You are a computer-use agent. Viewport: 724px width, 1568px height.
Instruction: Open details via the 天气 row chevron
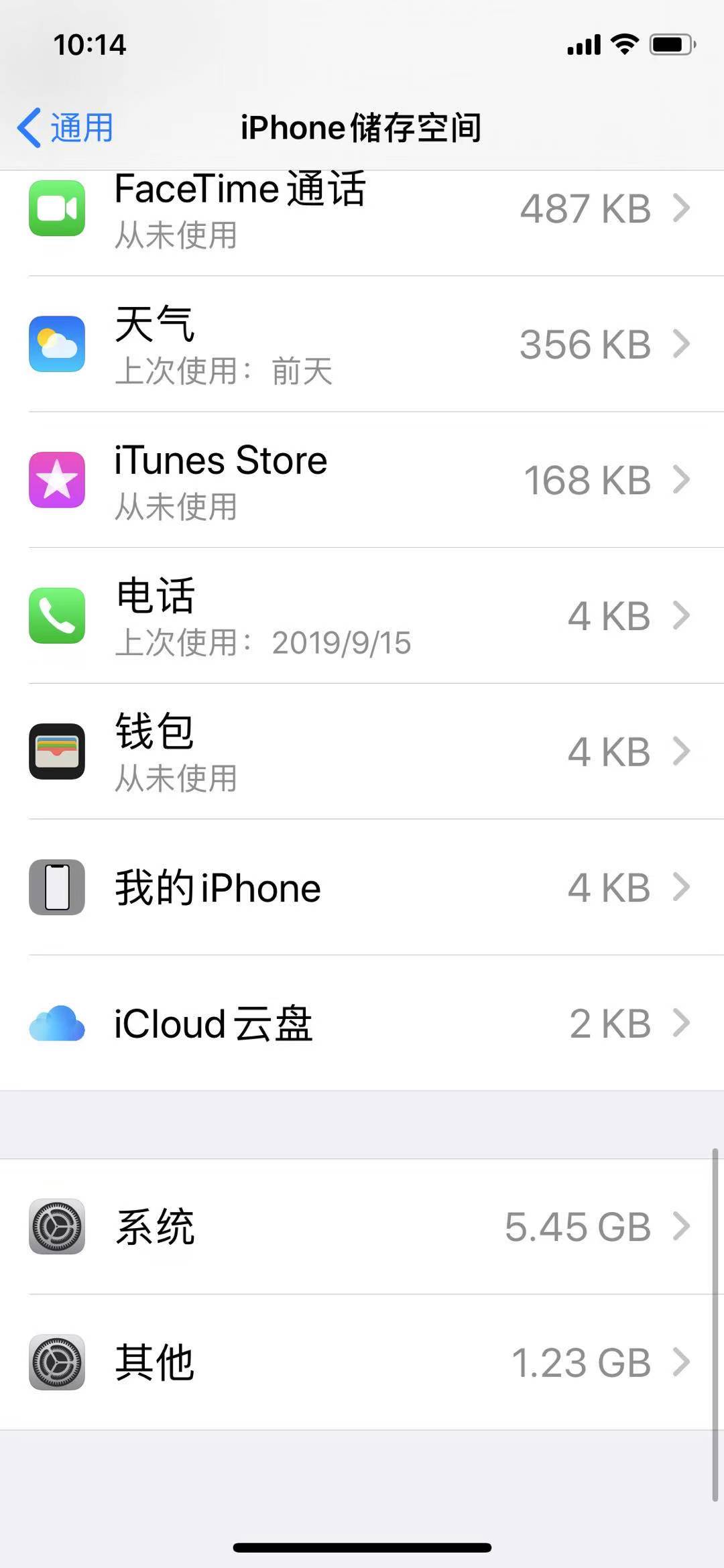tap(682, 344)
